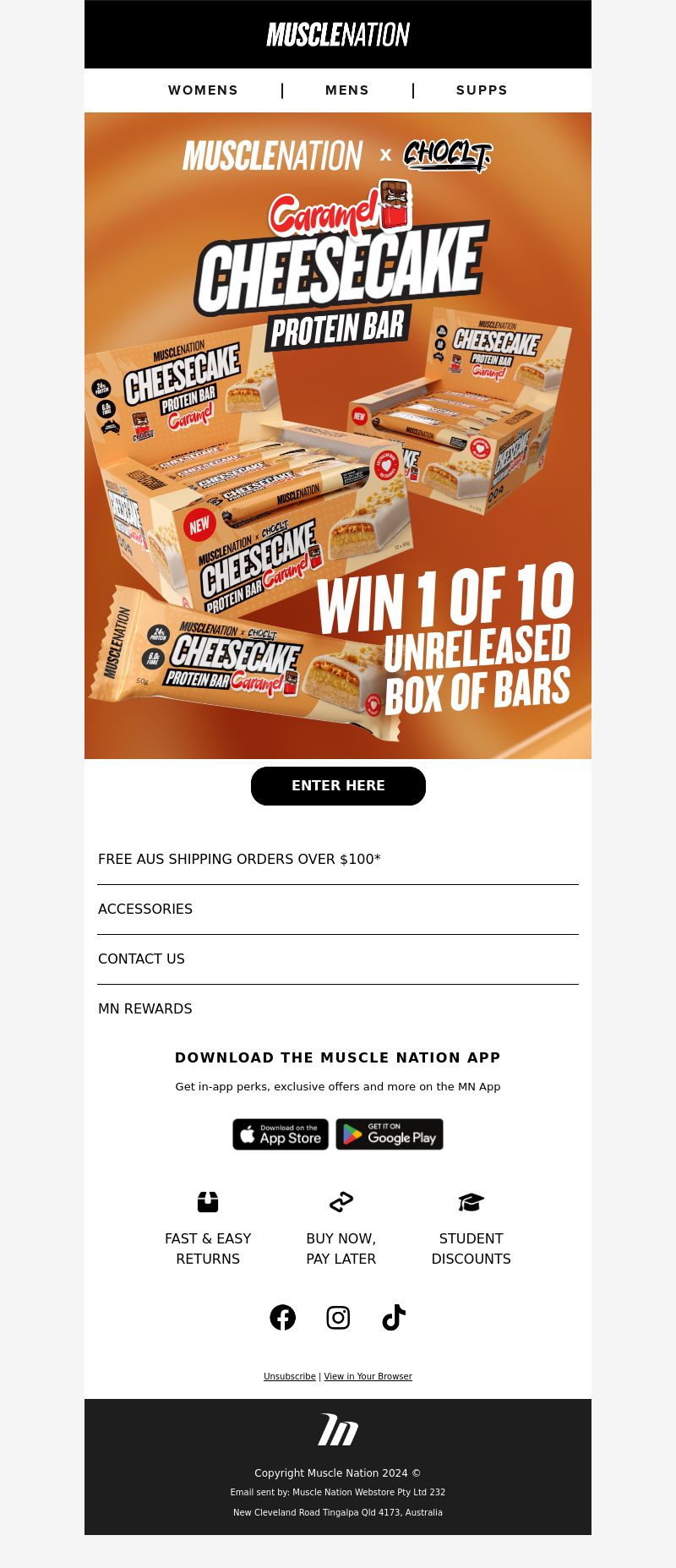Open the WOMENS category link
The height and width of the screenshot is (1568, 676).
coord(203,90)
